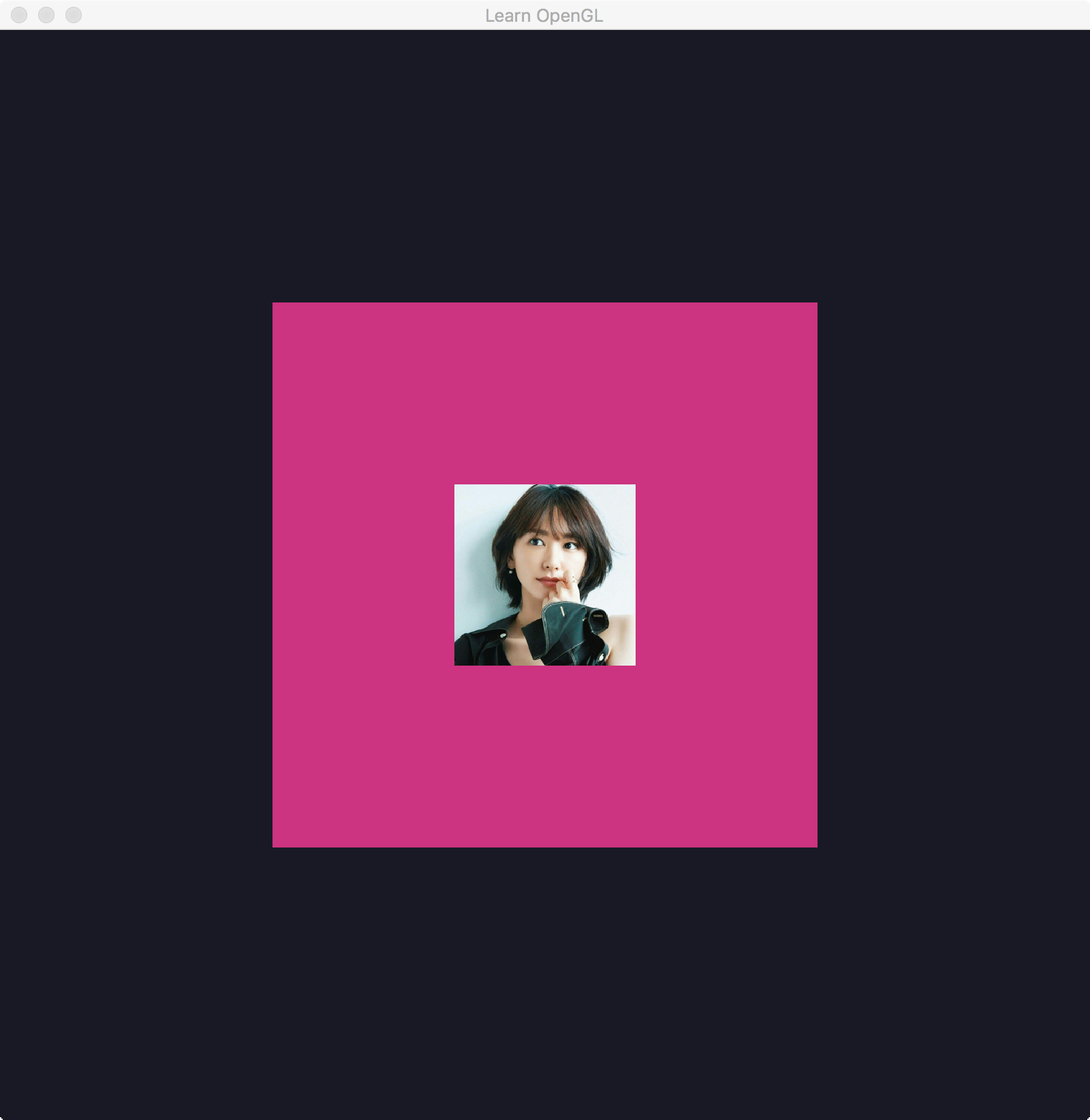Zoom the Learn OpenGL window to full size

74,15
